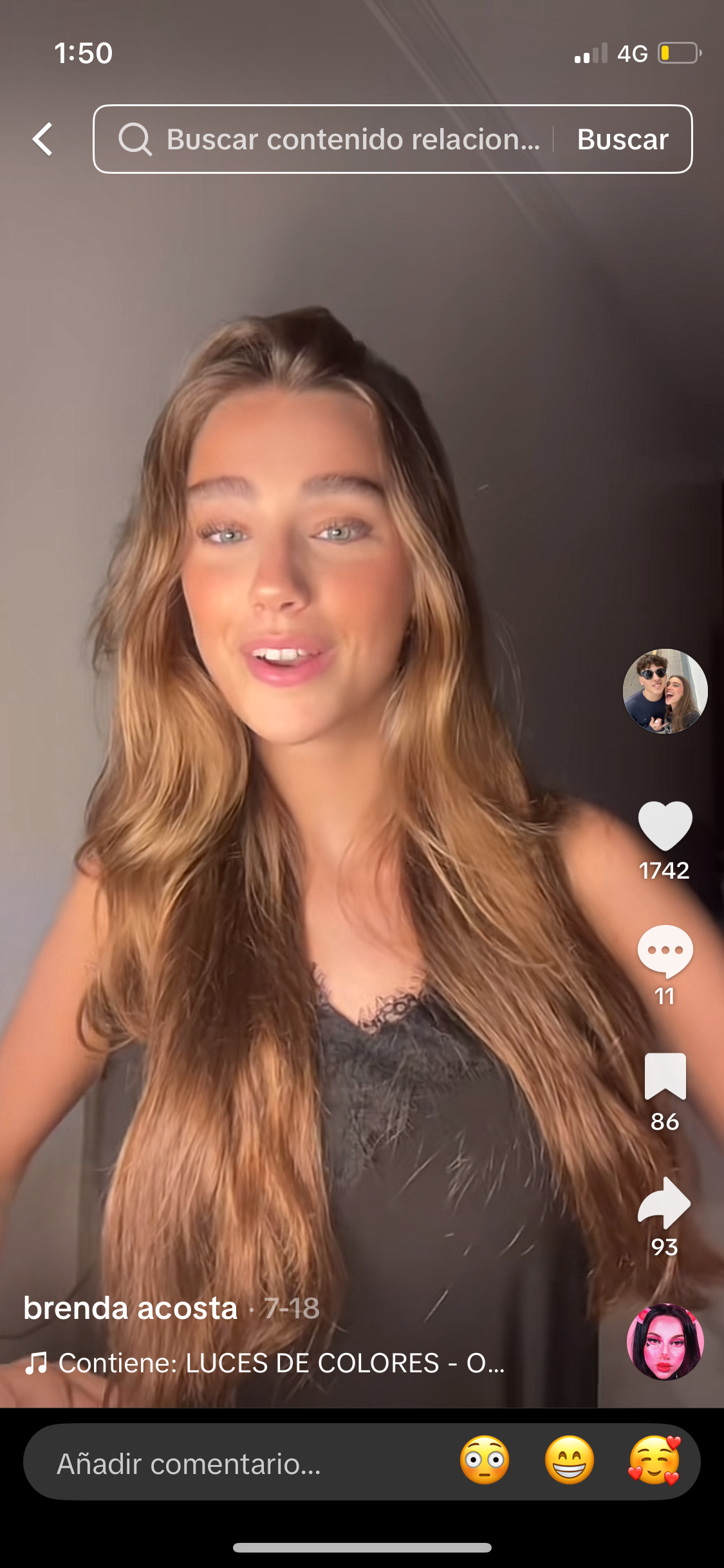Tap the Buscar button
The width and height of the screenshot is (724, 1568).
click(622, 139)
